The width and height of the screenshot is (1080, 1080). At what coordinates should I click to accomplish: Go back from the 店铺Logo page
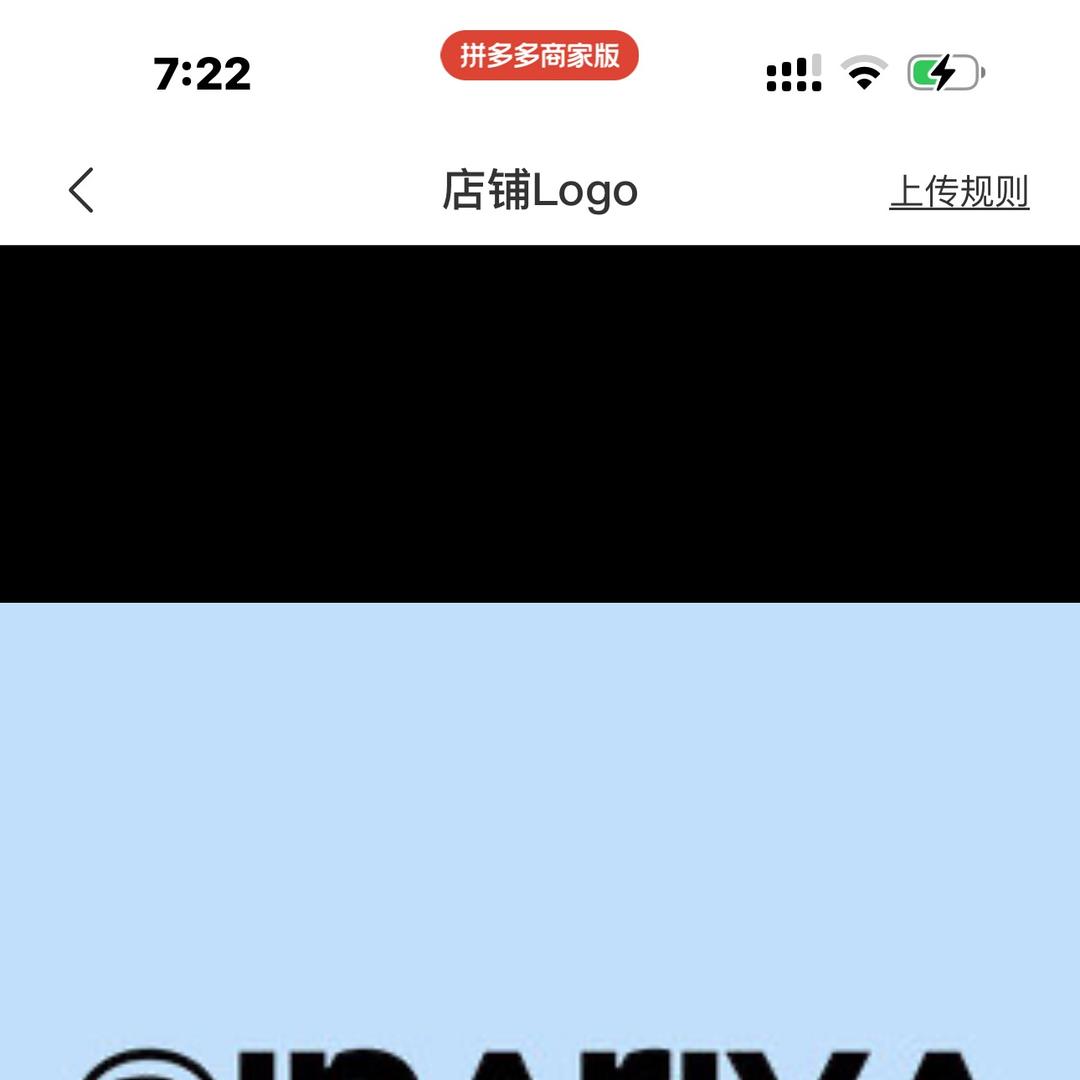82,190
